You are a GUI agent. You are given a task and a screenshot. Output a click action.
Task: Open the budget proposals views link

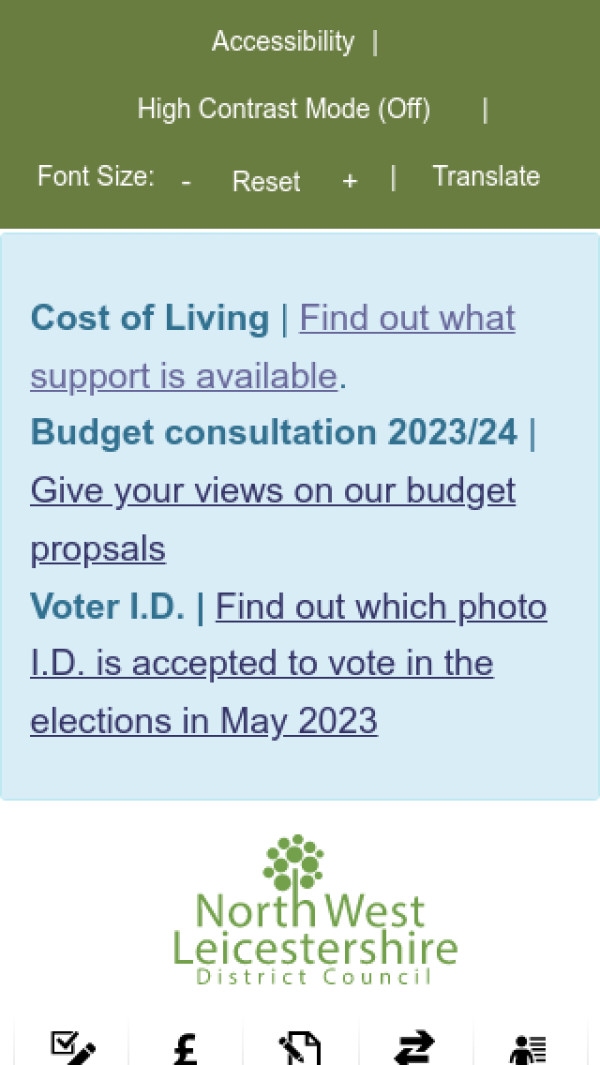tap(273, 492)
